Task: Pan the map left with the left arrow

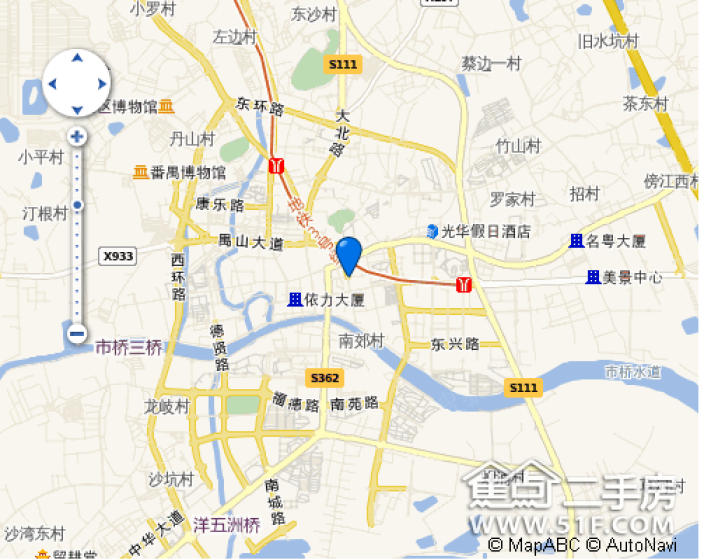Action: [54, 84]
